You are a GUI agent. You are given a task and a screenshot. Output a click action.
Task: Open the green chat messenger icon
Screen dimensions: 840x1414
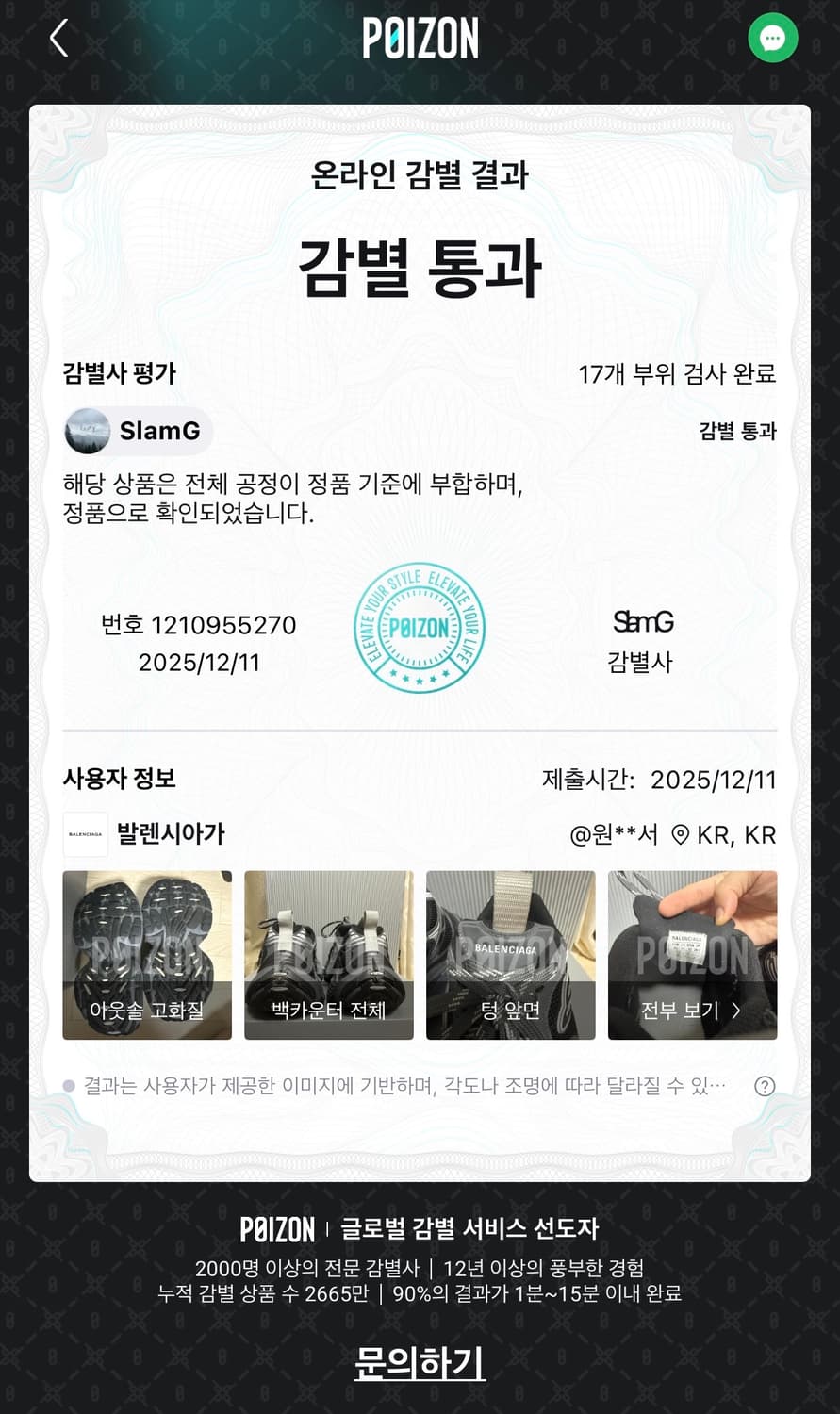coord(773,38)
